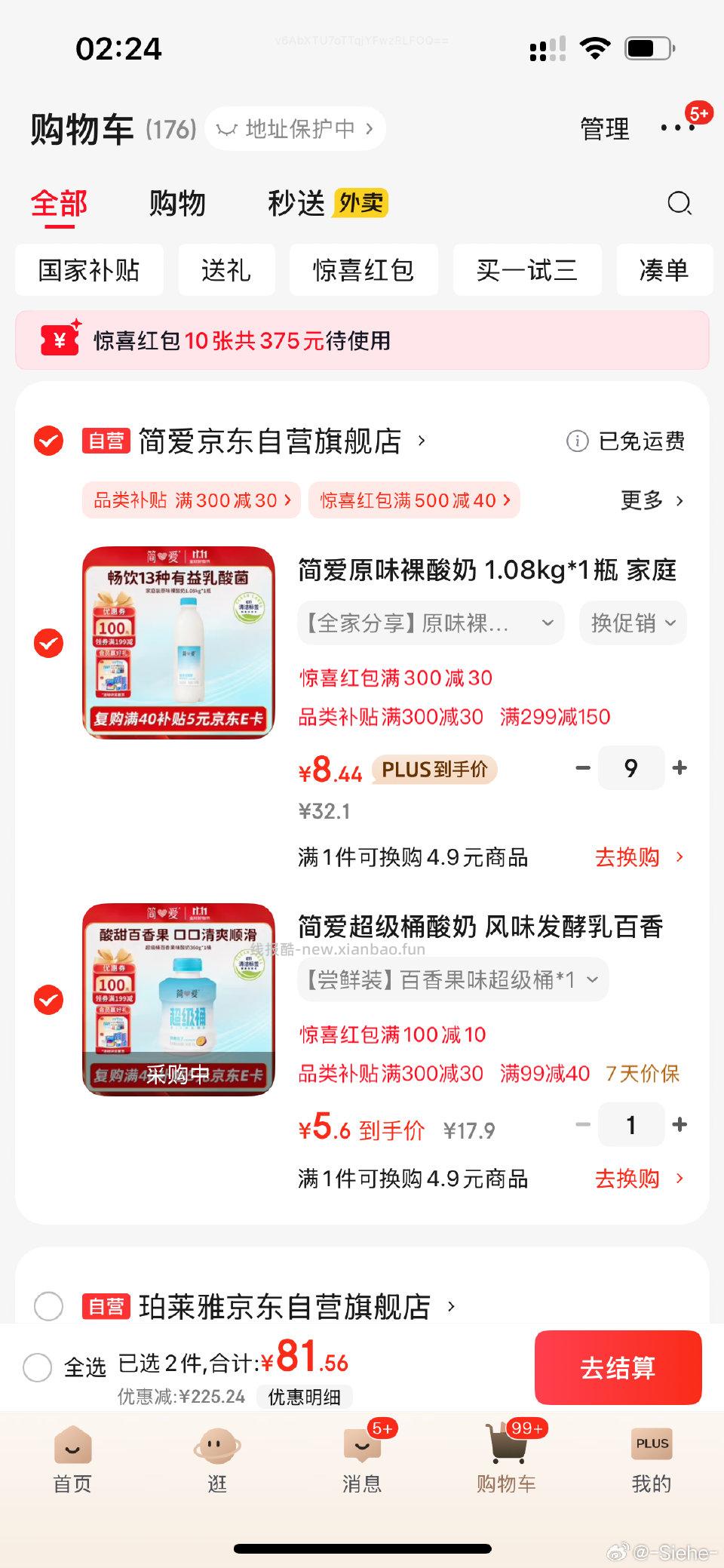Tap the 去结算 checkout button
This screenshot has width=724, height=1568.
(x=618, y=1367)
